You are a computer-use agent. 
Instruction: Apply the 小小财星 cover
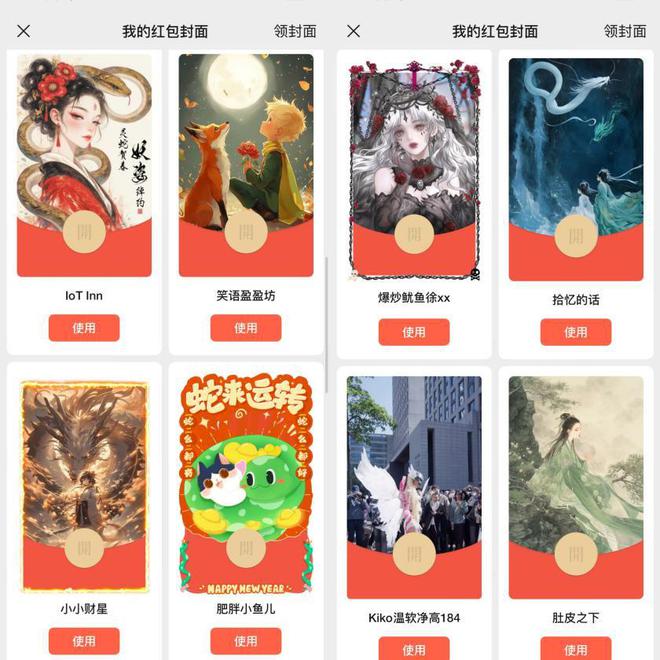point(84,641)
